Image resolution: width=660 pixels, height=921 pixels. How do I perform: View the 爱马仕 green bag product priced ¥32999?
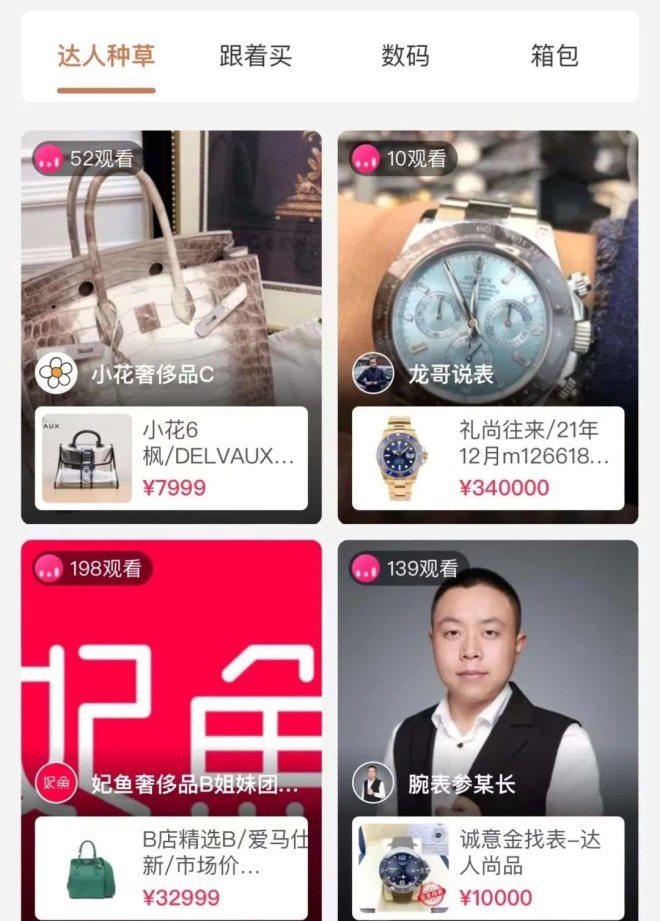171,866
